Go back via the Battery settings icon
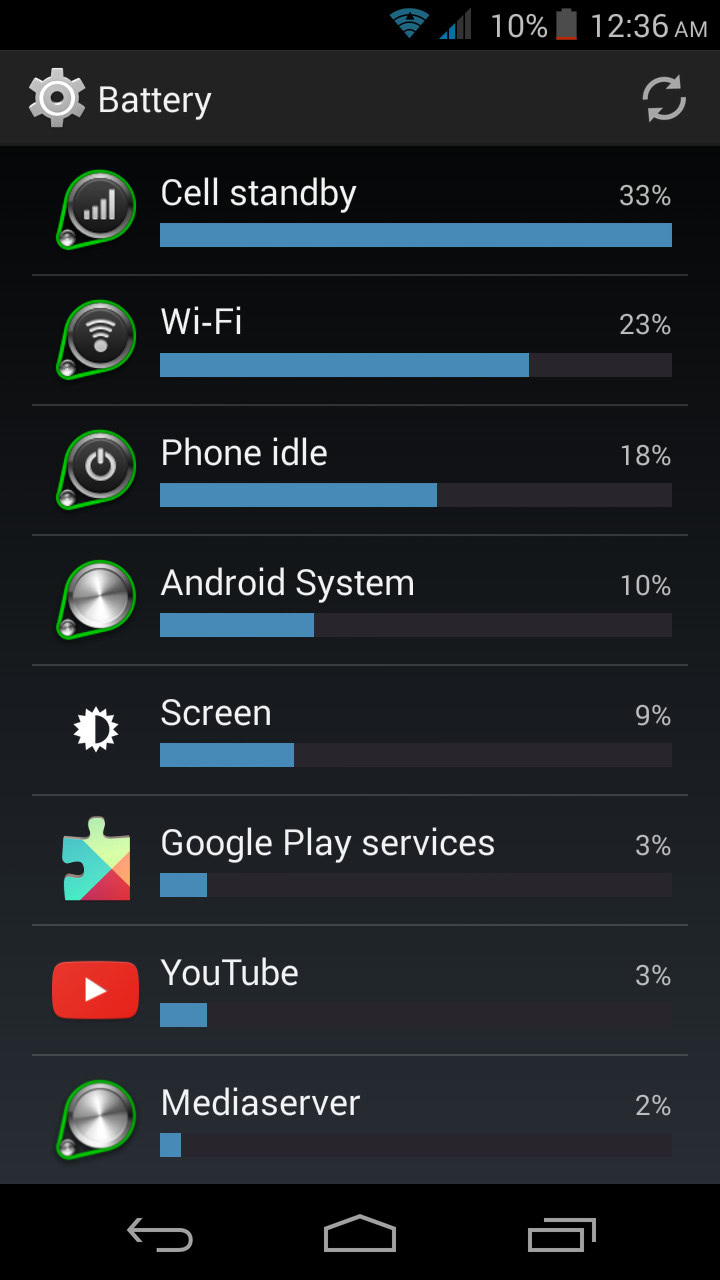 [57, 98]
